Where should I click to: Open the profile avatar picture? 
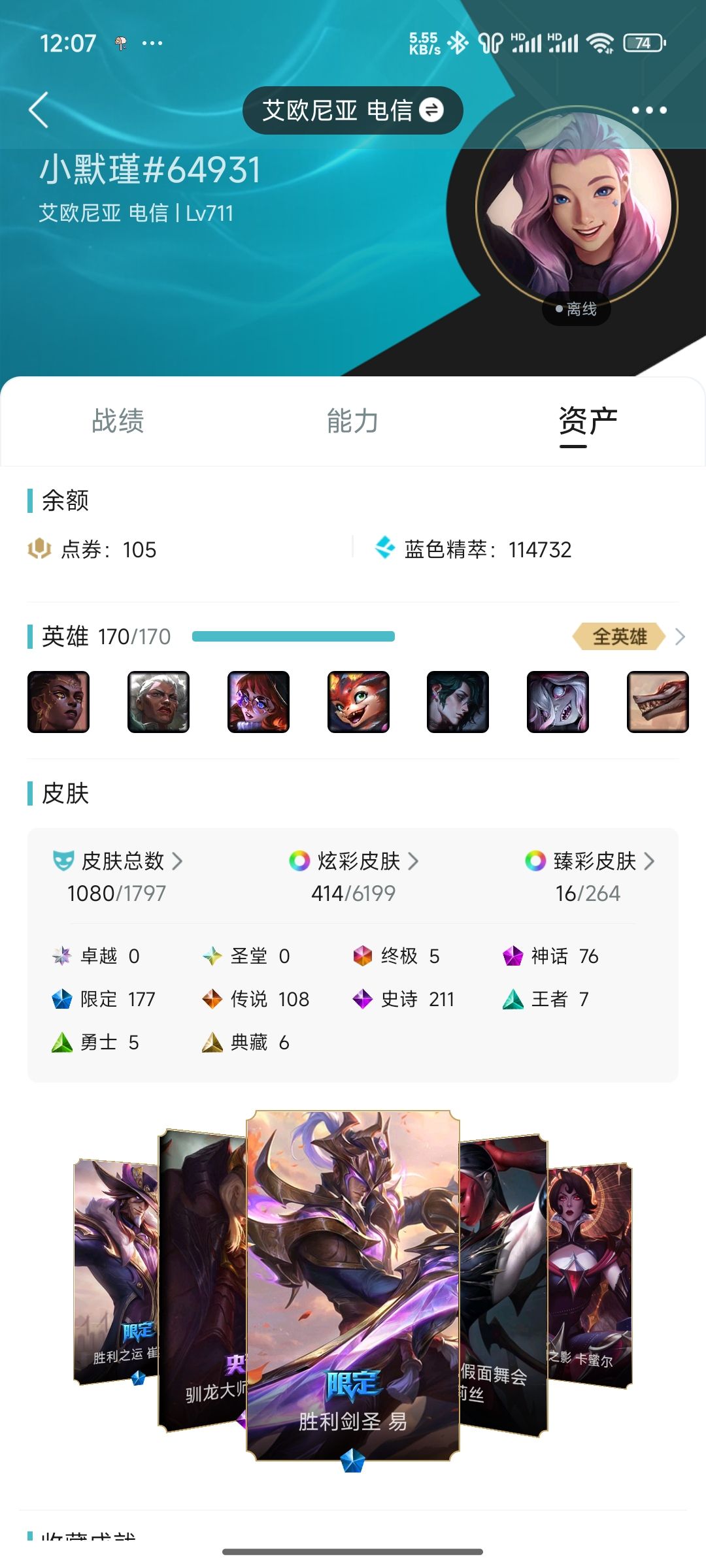[577, 208]
